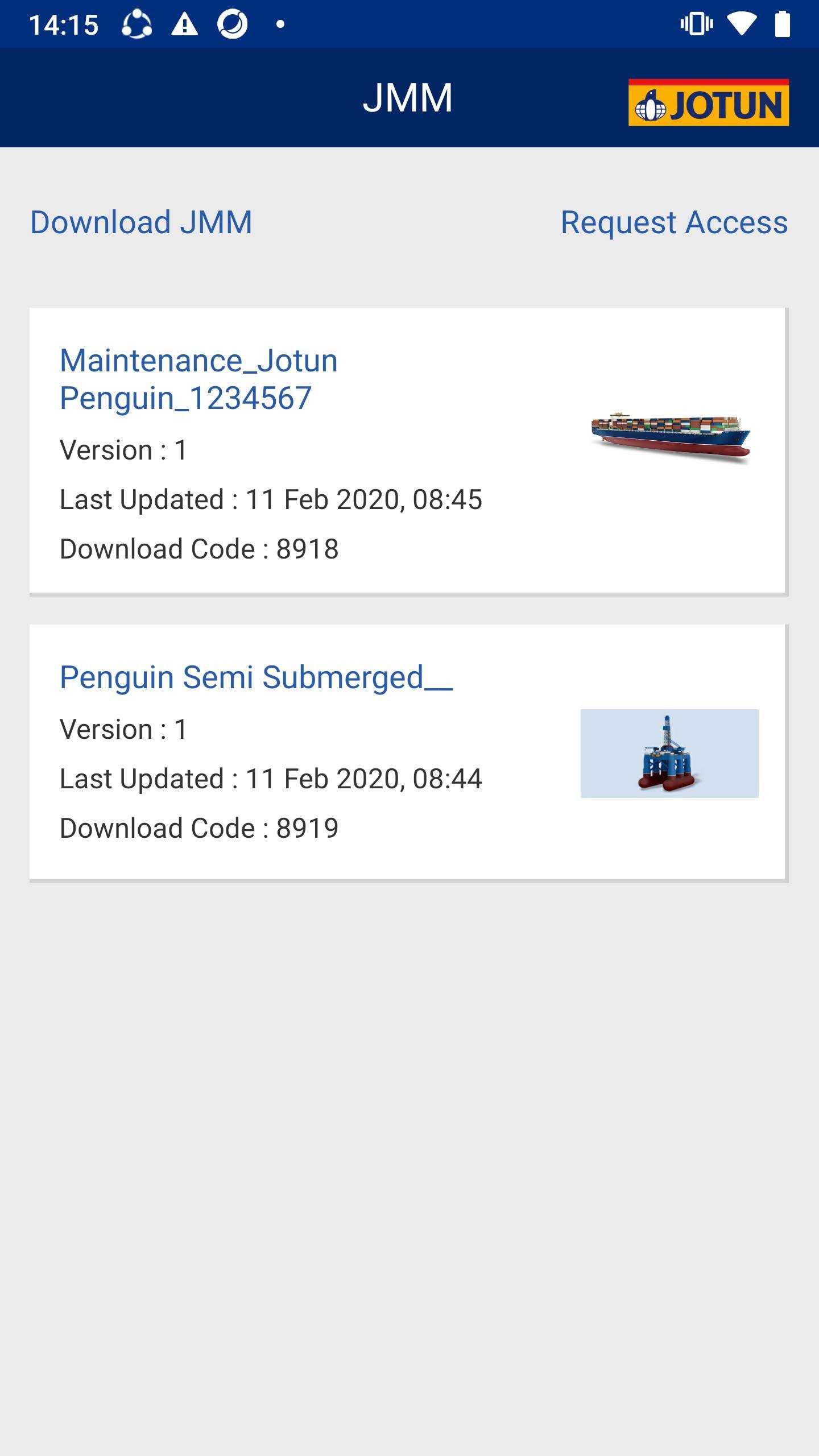
Task: Open Request Access
Action: (674, 222)
